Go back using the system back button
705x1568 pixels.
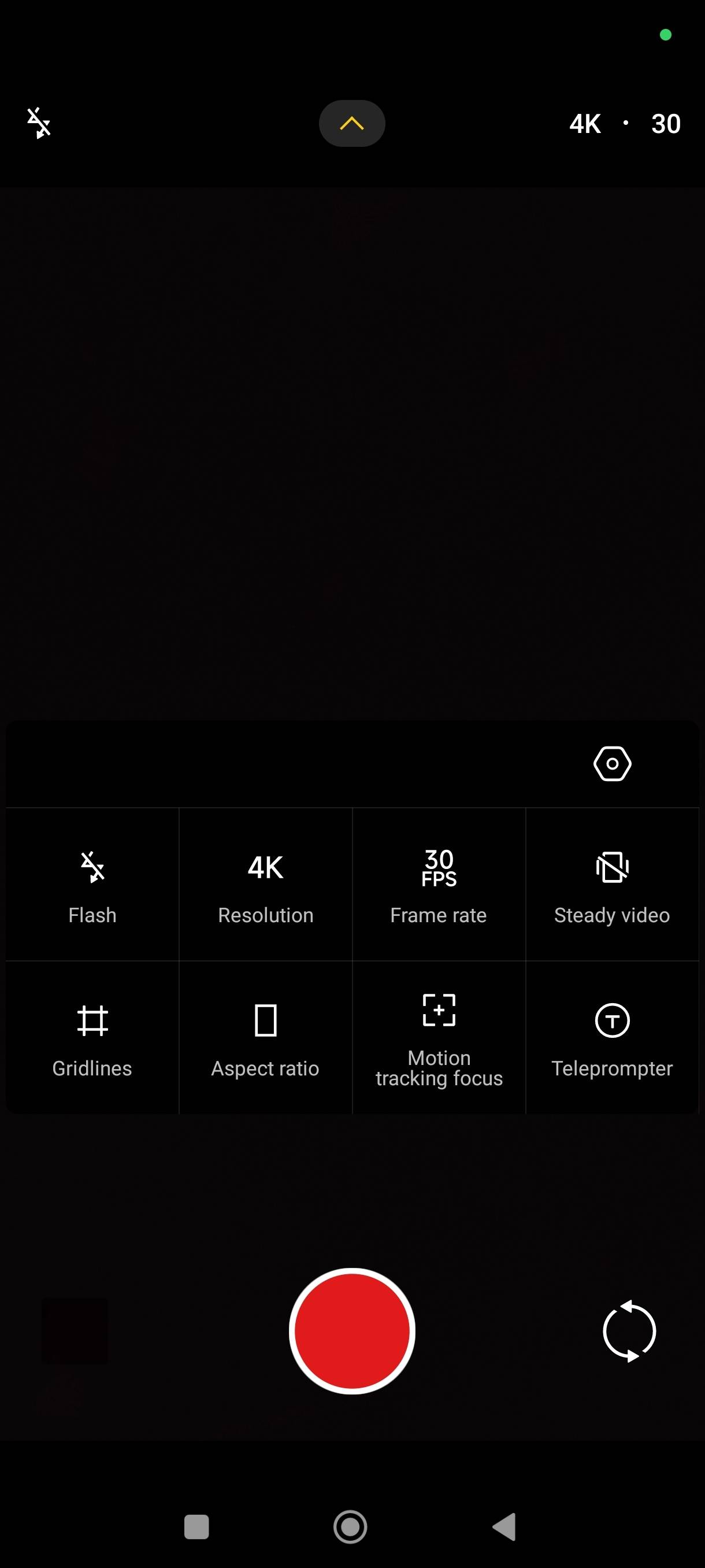tap(504, 1526)
